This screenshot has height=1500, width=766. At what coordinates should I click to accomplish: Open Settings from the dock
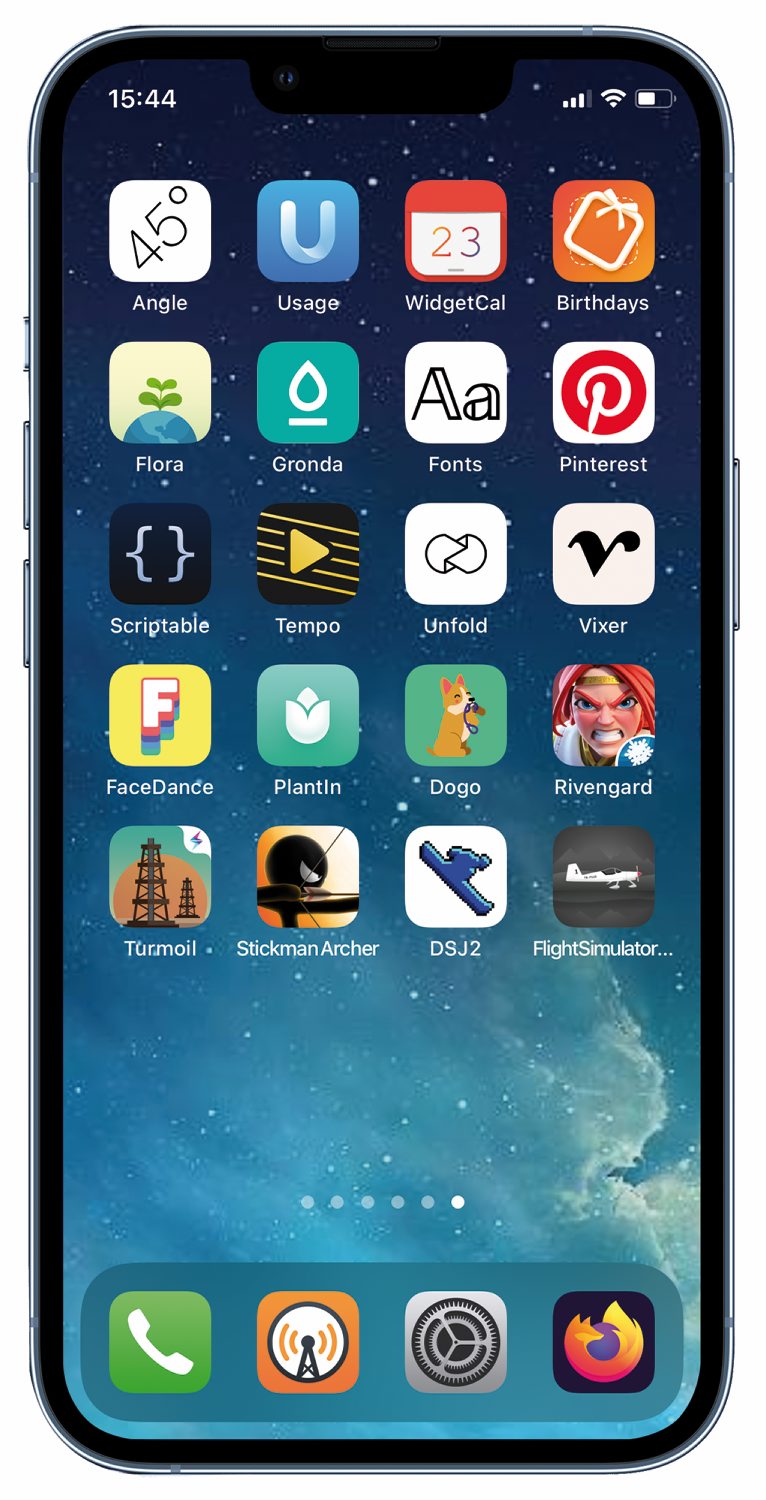(x=456, y=1342)
